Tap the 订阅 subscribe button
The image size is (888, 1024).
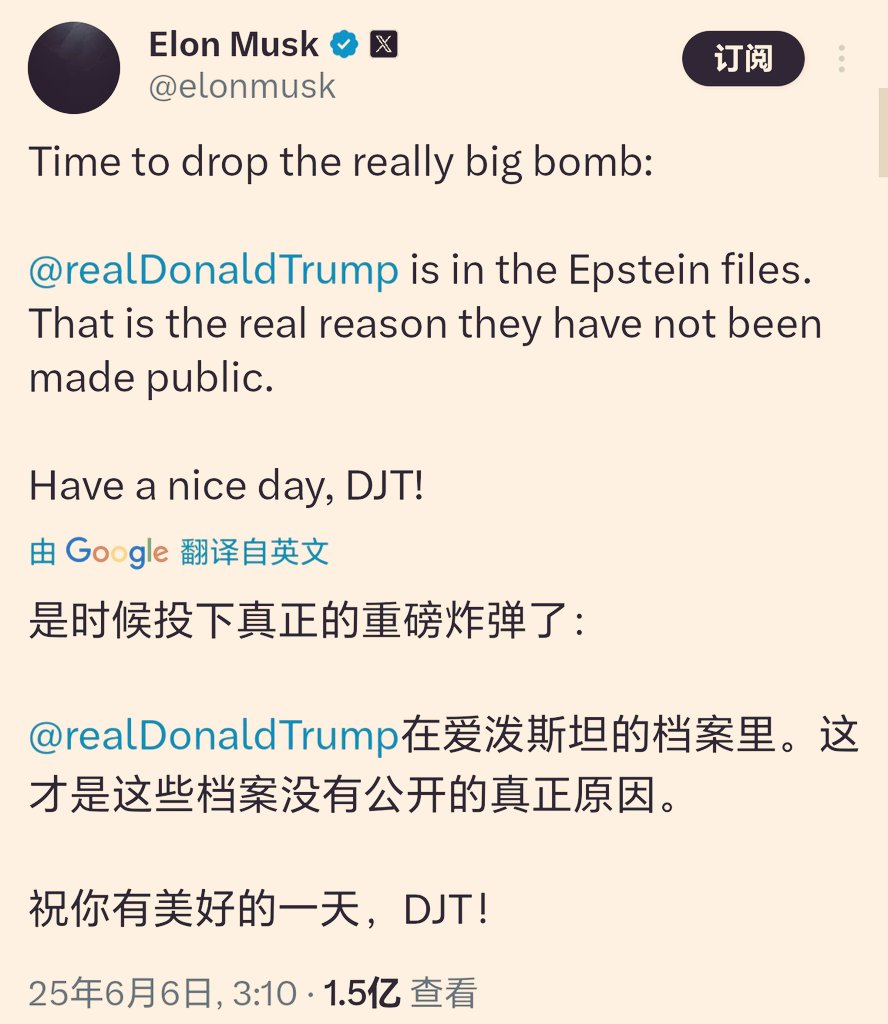[x=743, y=59]
